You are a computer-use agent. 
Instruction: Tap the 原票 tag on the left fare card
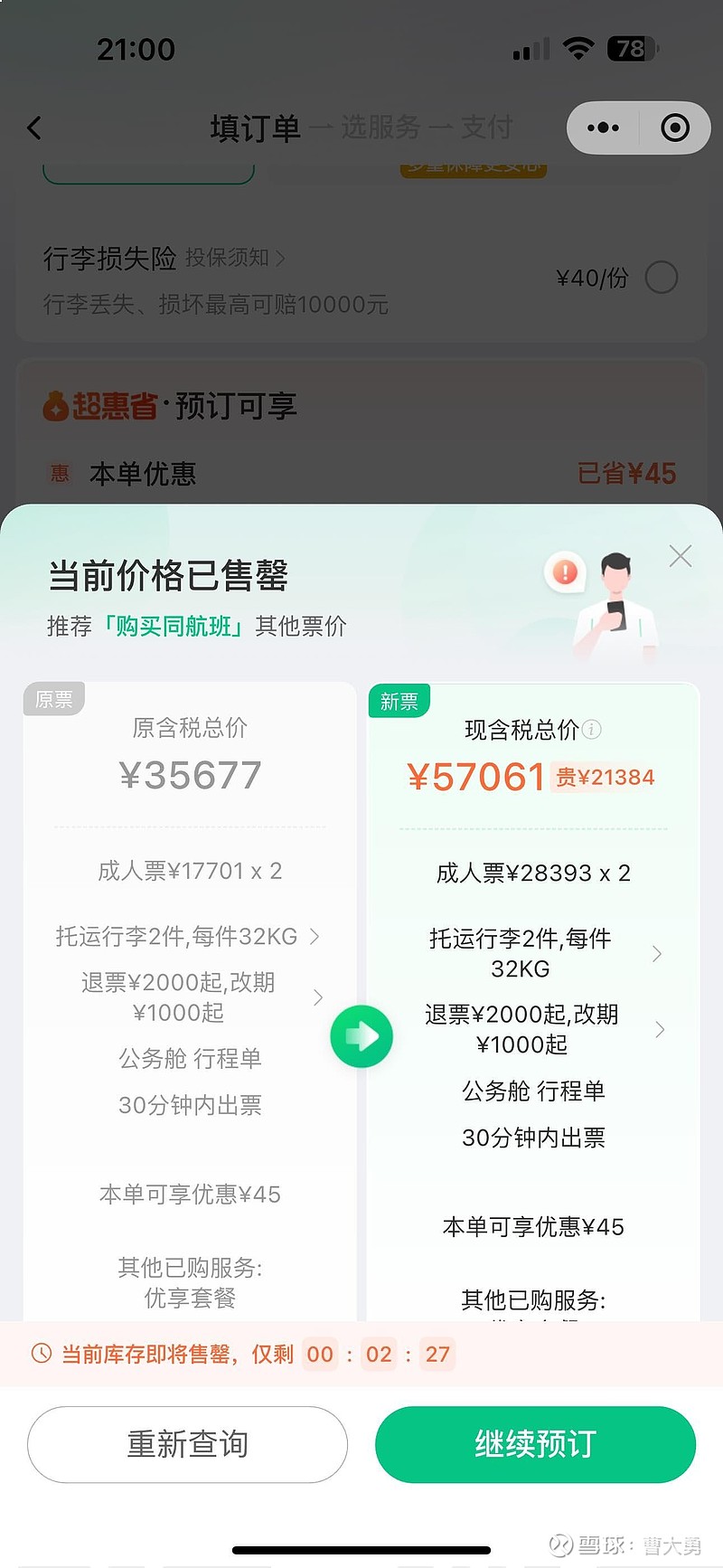click(x=53, y=698)
